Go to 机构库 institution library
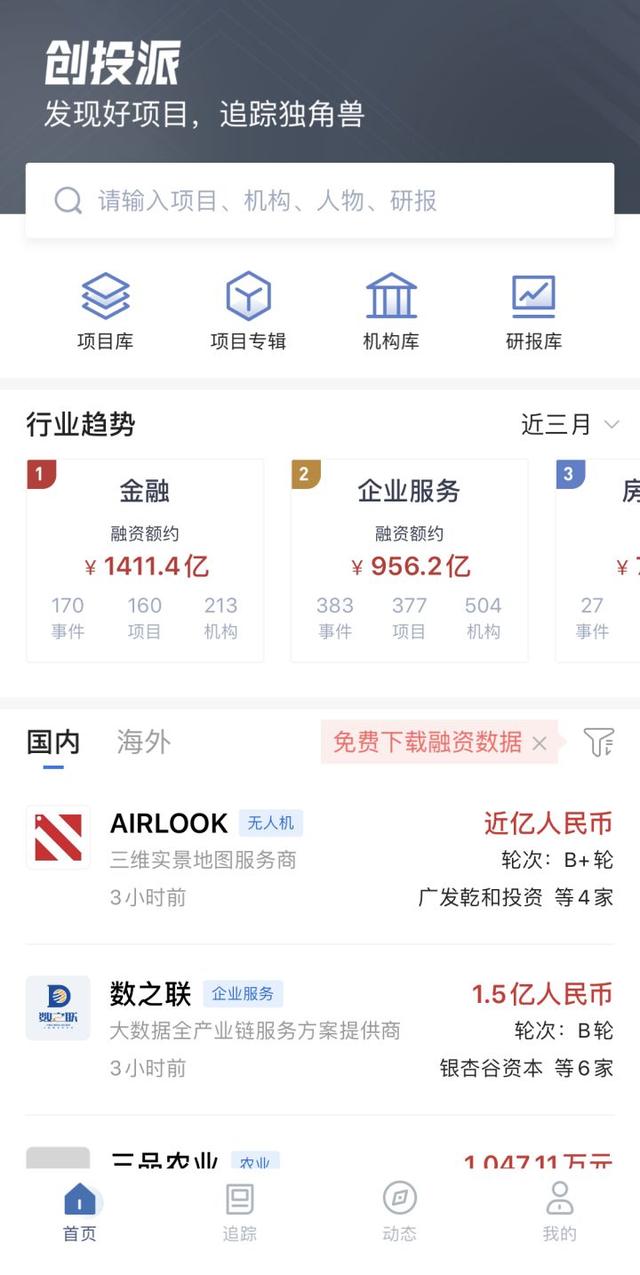Viewport: 640px width, 1275px height. click(391, 311)
